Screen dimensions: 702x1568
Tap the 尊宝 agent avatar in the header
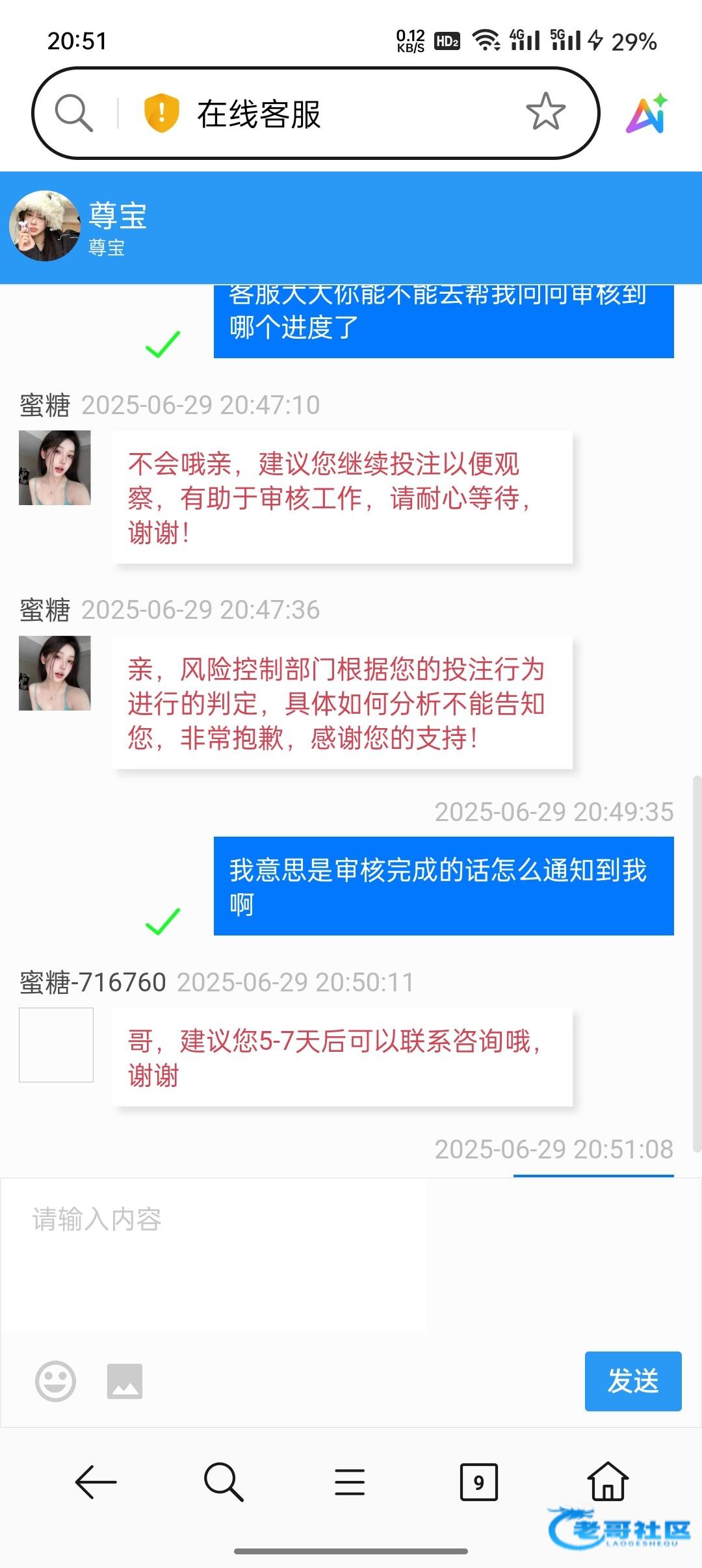(x=45, y=226)
